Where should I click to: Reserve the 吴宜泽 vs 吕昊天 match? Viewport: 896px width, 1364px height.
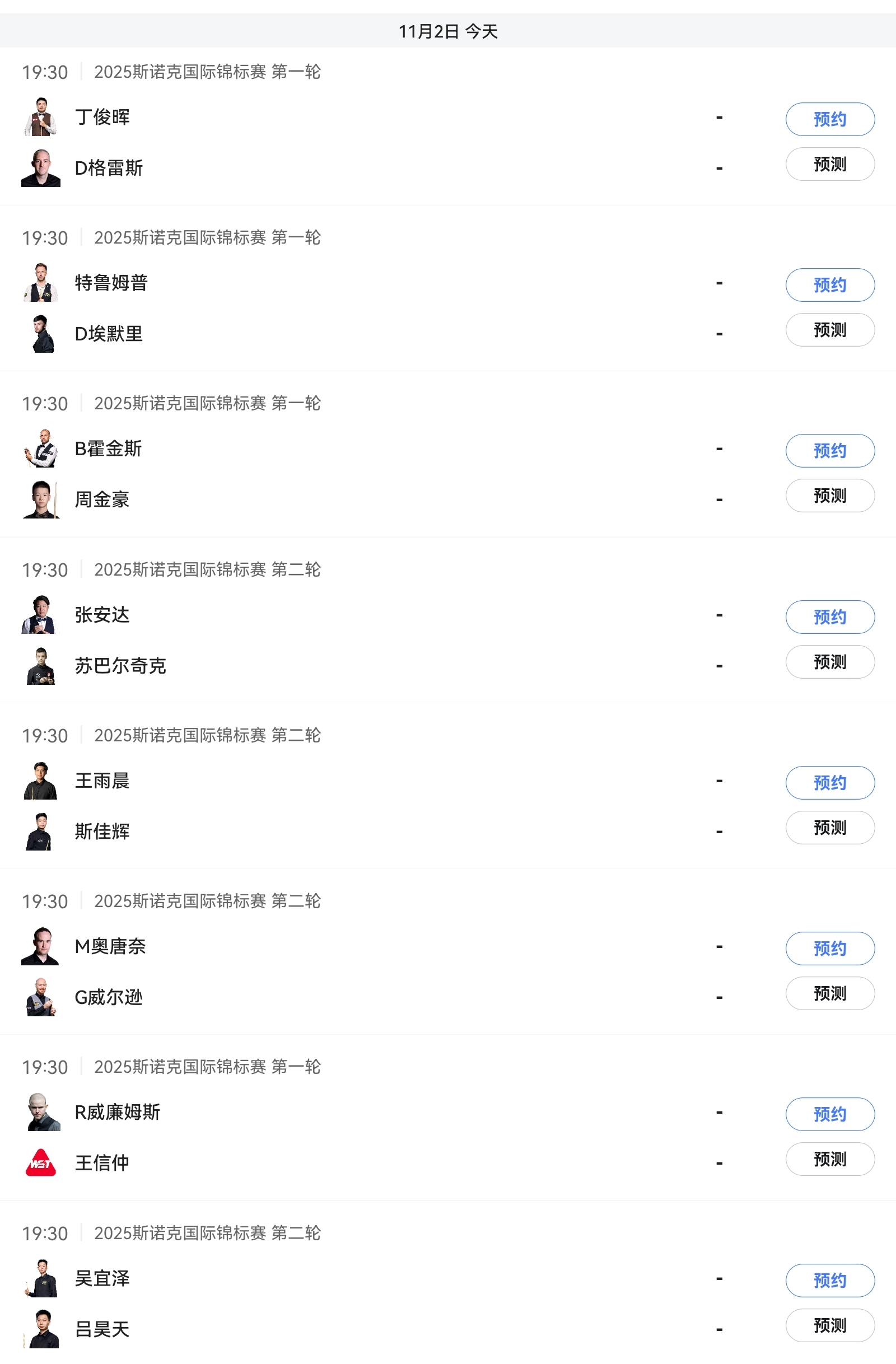click(829, 1281)
